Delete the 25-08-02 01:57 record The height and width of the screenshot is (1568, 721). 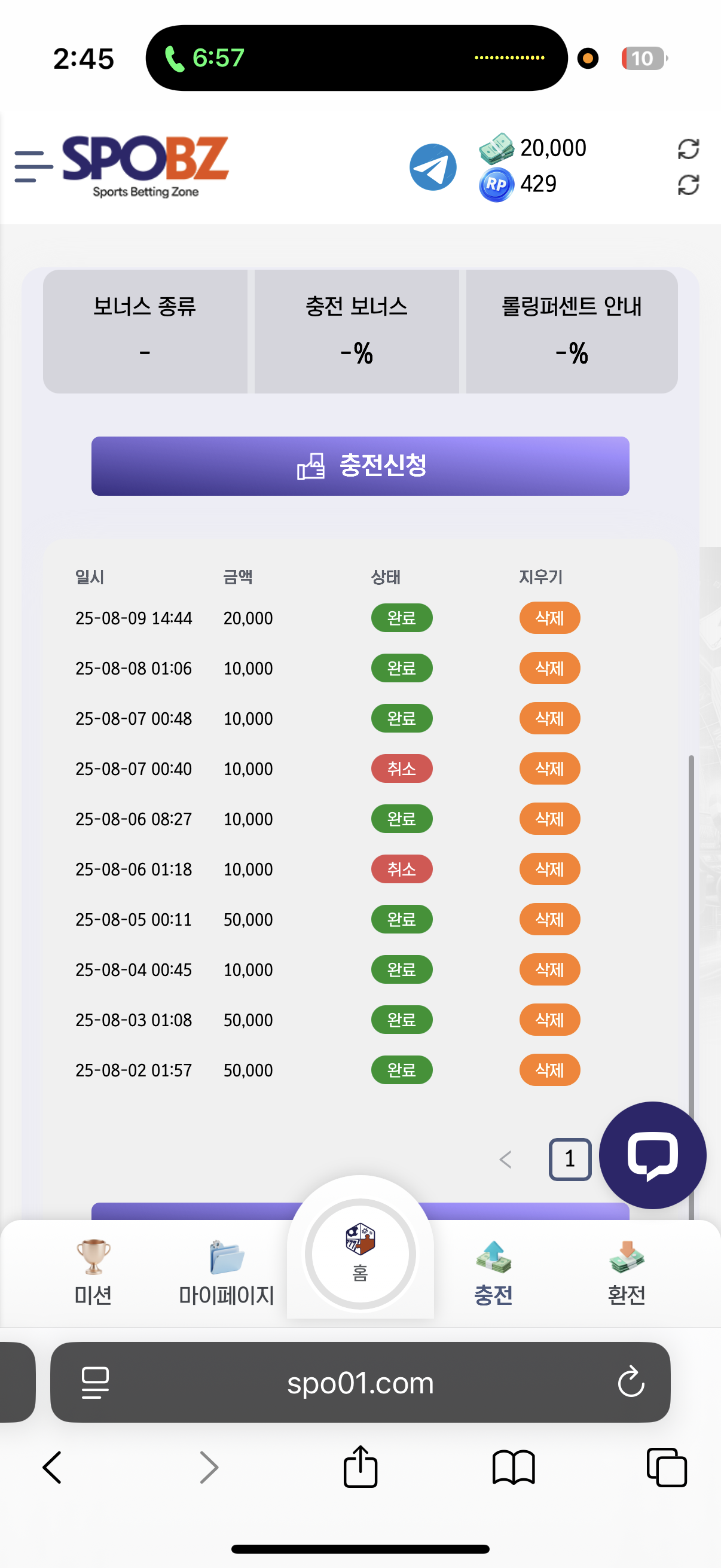pyautogui.click(x=549, y=1070)
